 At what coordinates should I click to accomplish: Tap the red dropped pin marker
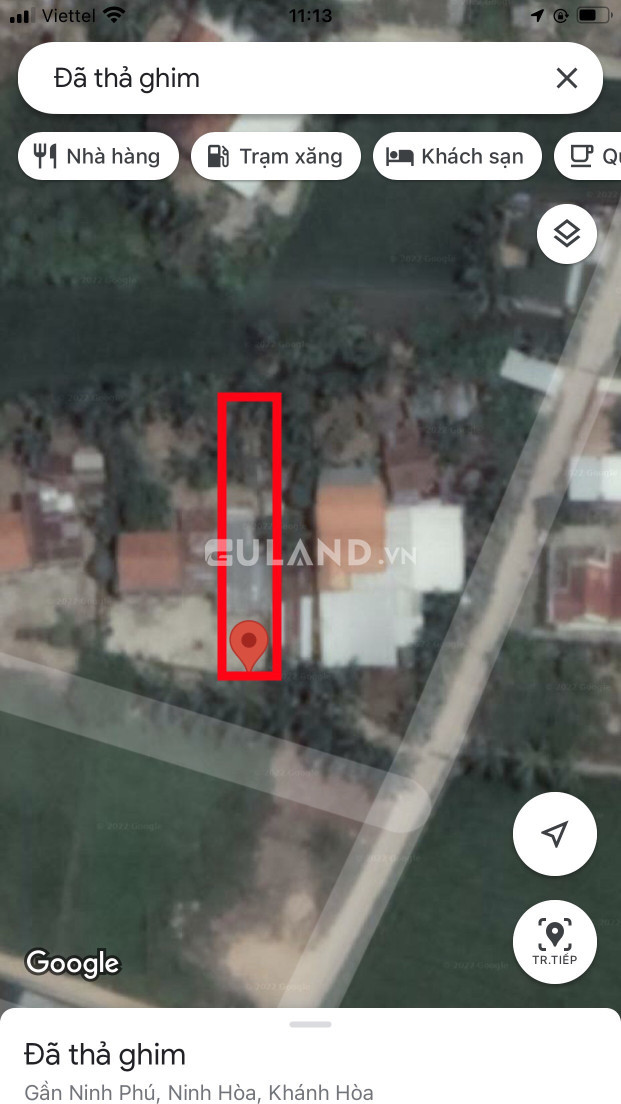(249, 646)
